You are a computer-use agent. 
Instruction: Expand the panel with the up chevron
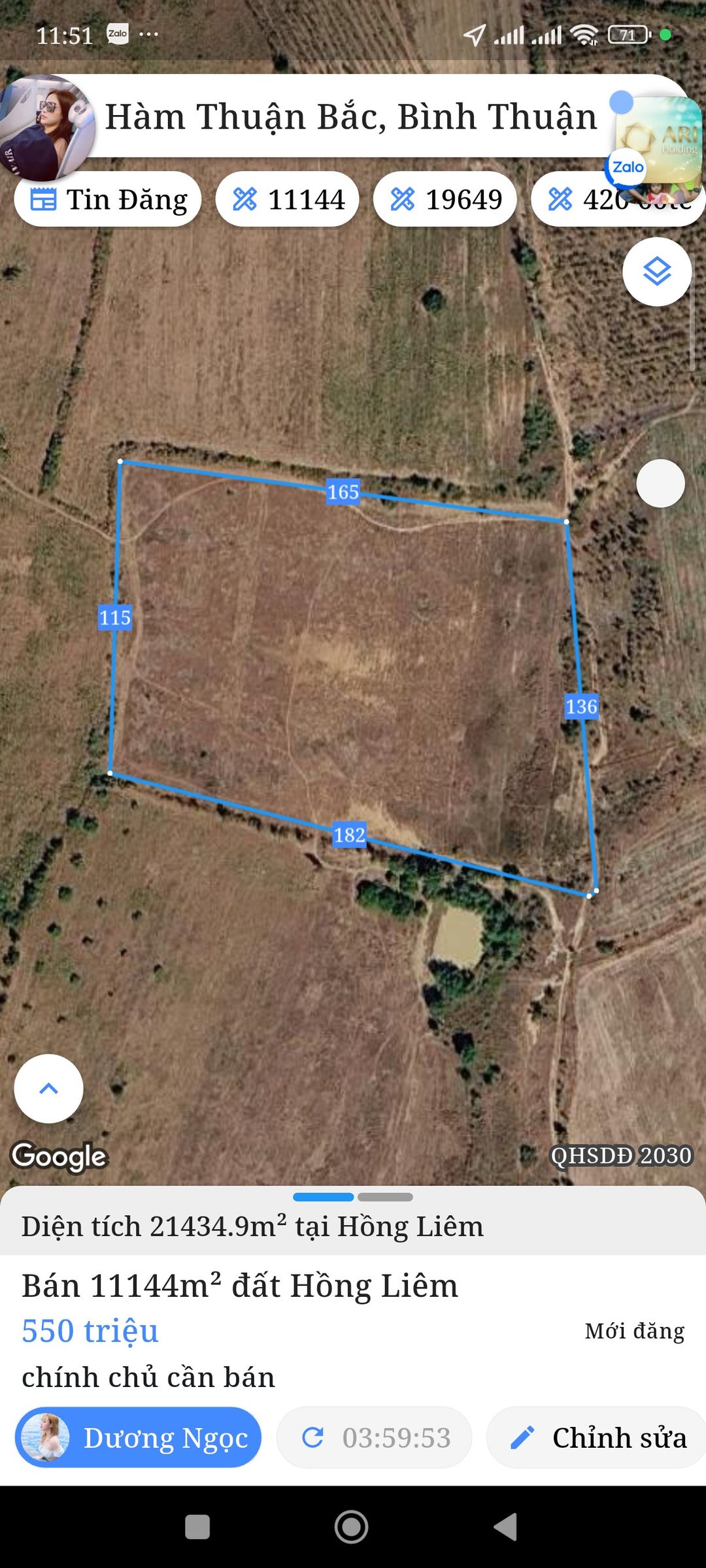coord(48,1088)
